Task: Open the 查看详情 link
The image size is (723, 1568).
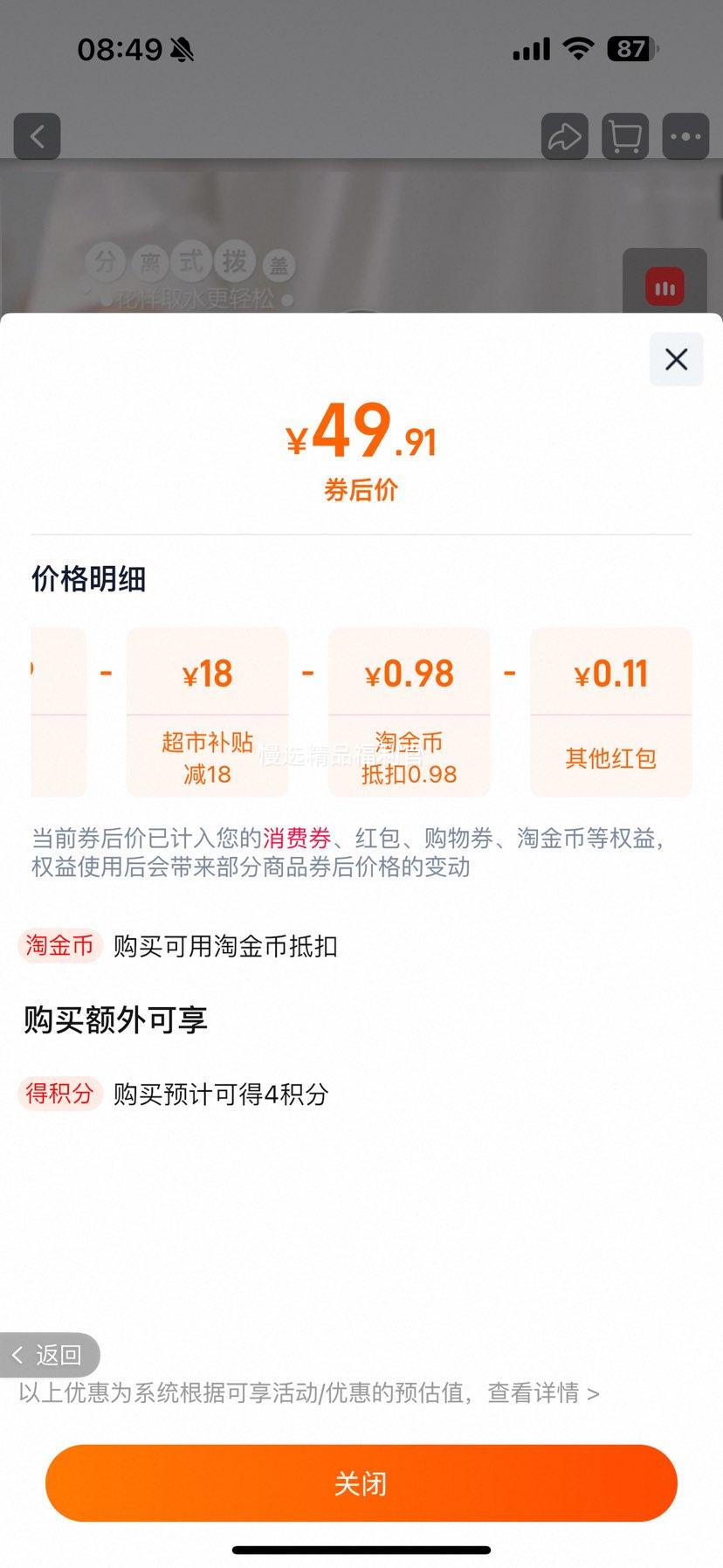Action: click(x=535, y=1394)
